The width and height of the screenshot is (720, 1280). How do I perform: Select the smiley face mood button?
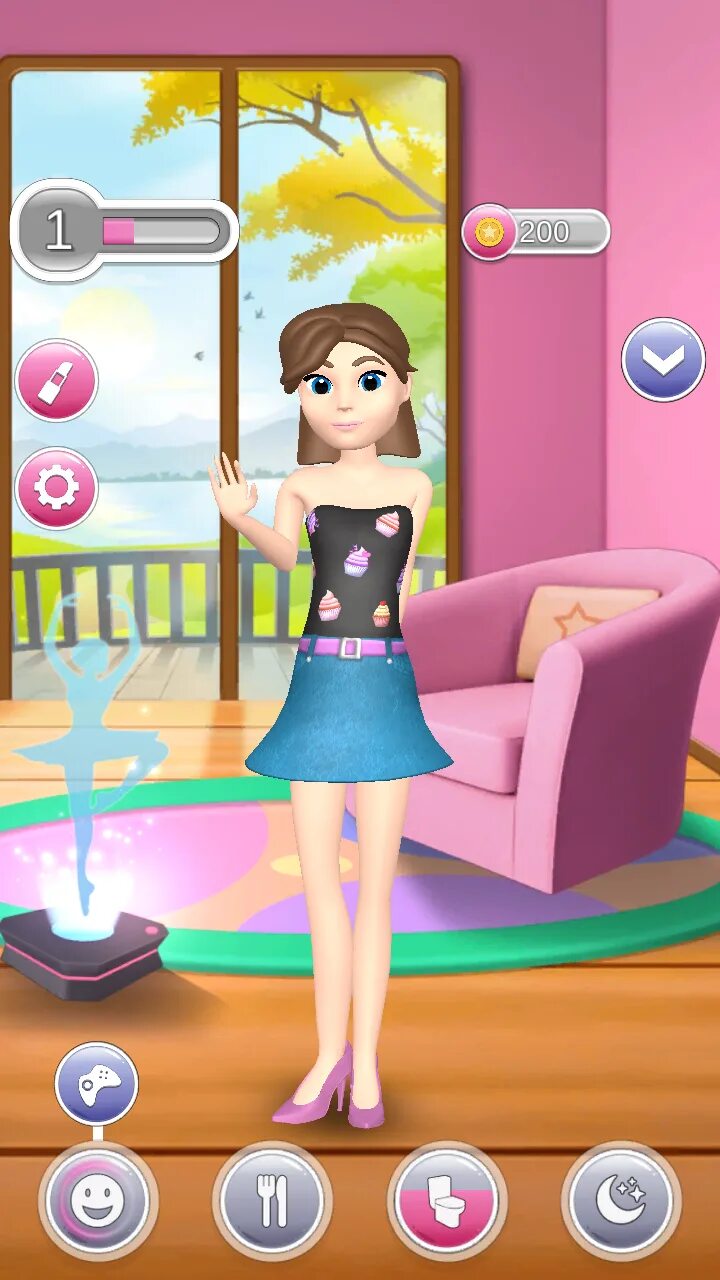point(98,1200)
